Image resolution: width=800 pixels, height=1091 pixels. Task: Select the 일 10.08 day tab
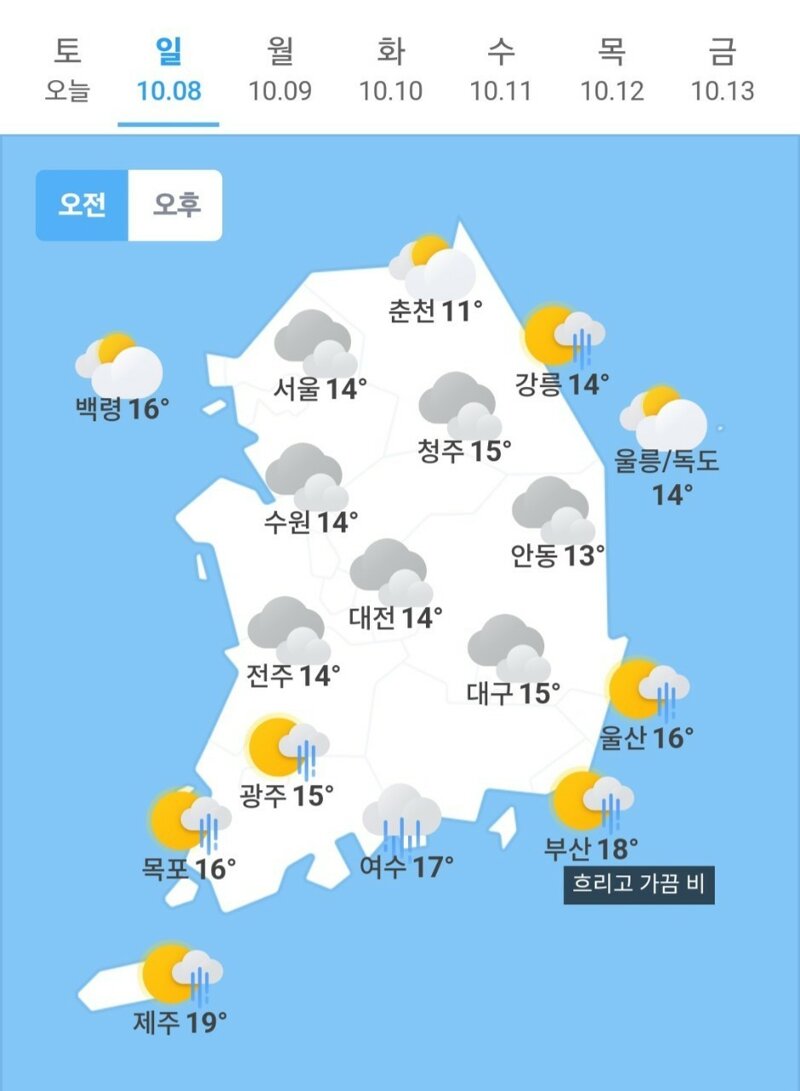[x=169, y=70]
